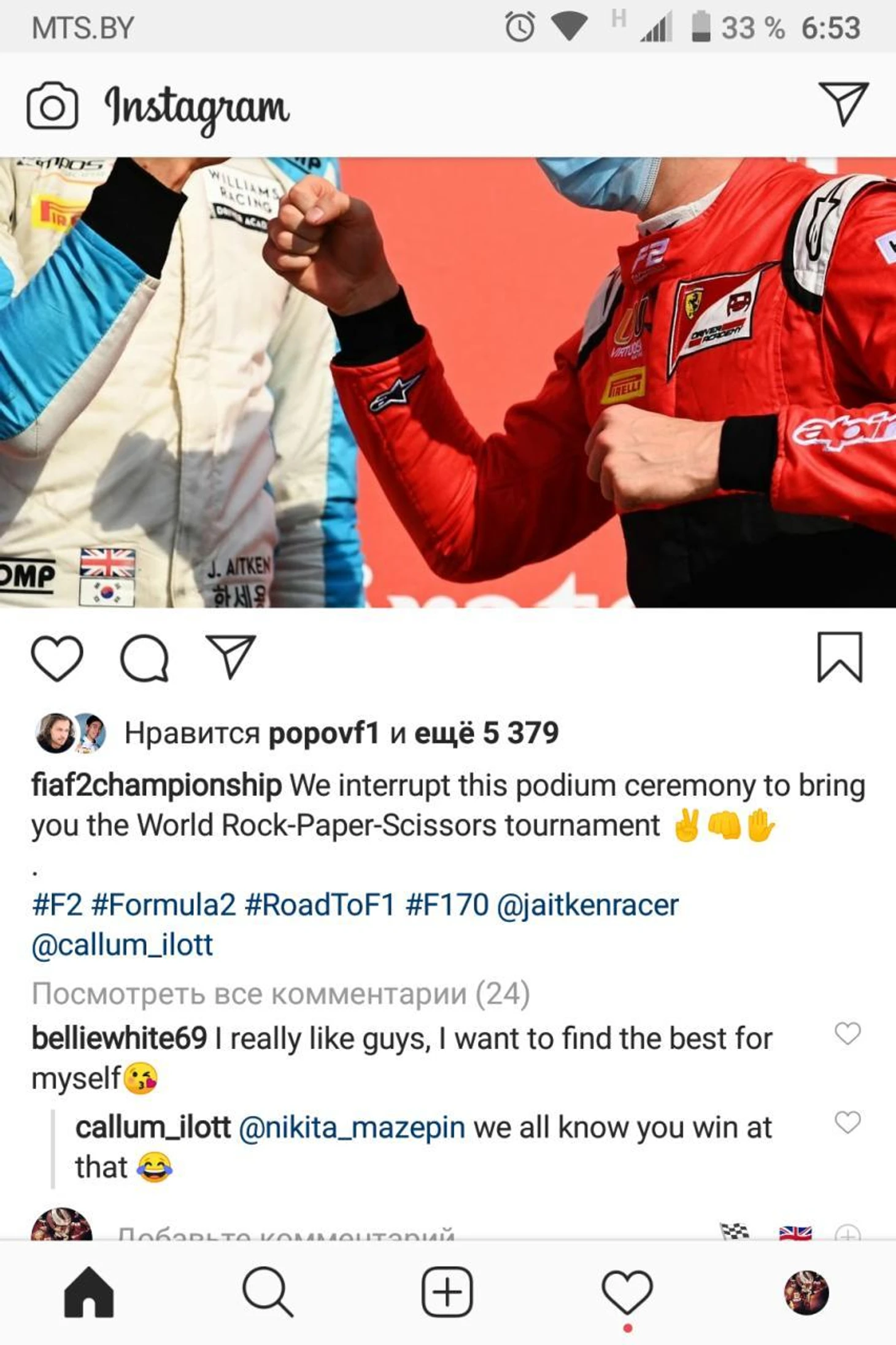896x1345 pixels.
Task: Open the #RoadToF1 hashtag
Action: click(x=320, y=905)
